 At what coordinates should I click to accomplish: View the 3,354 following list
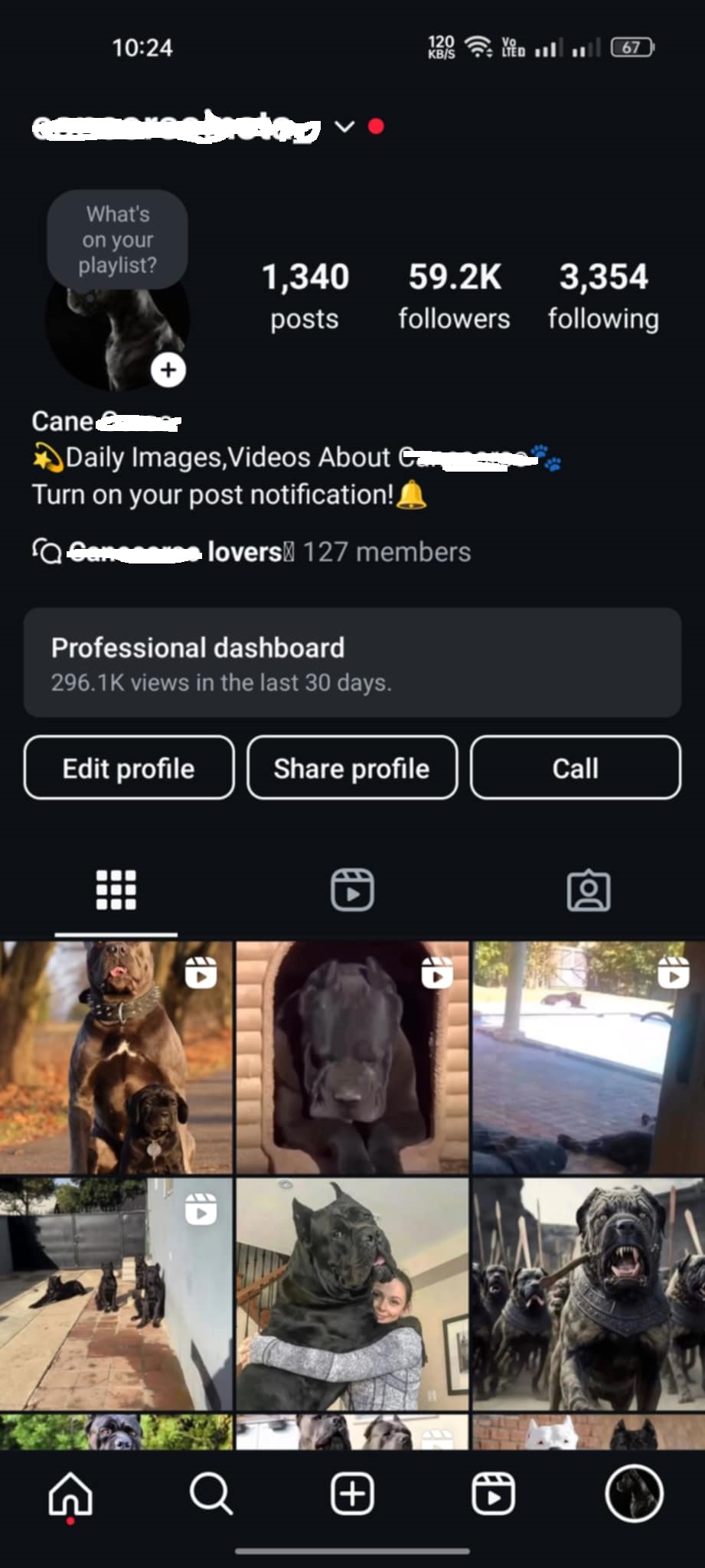[603, 296]
